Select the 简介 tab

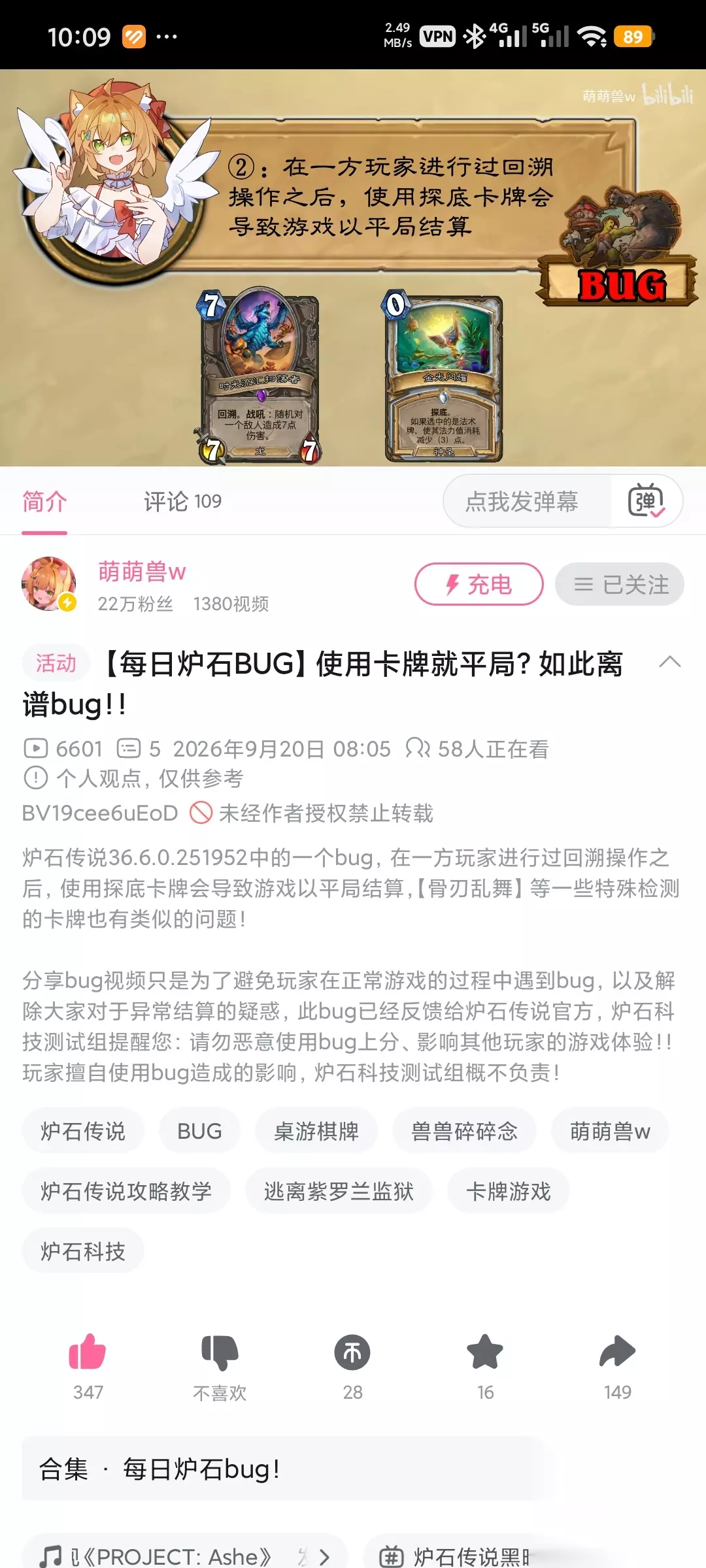pos(44,501)
